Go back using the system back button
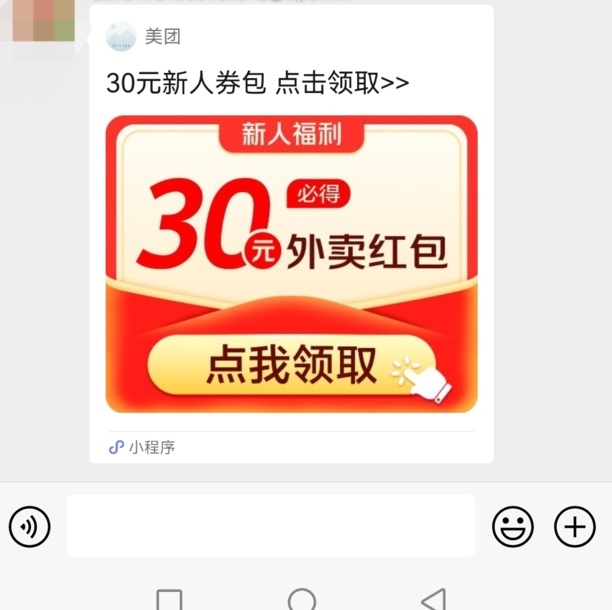 click(433, 599)
